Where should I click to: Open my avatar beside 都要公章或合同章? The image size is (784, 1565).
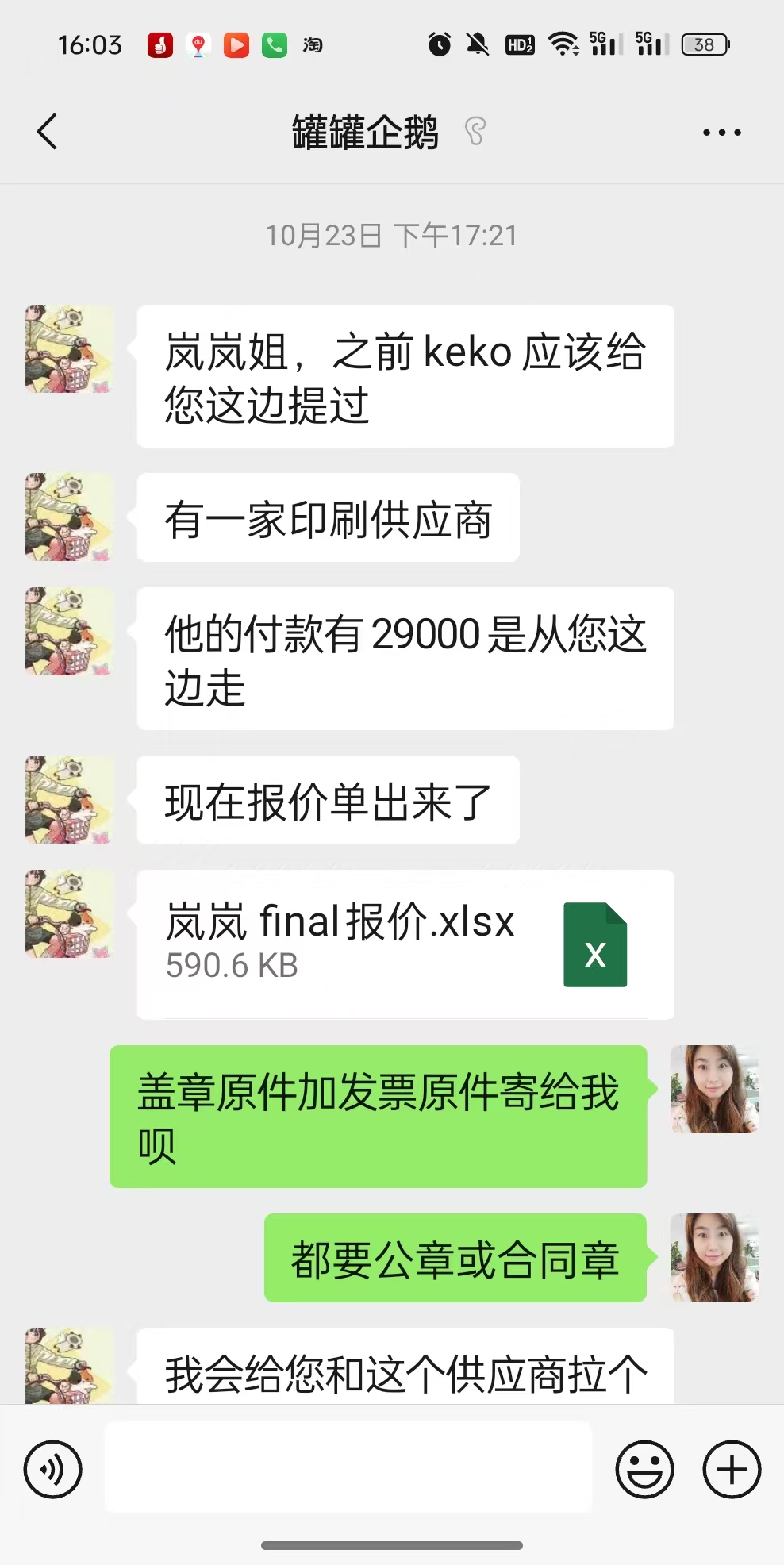pyautogui.click(x=714, y=1257)
